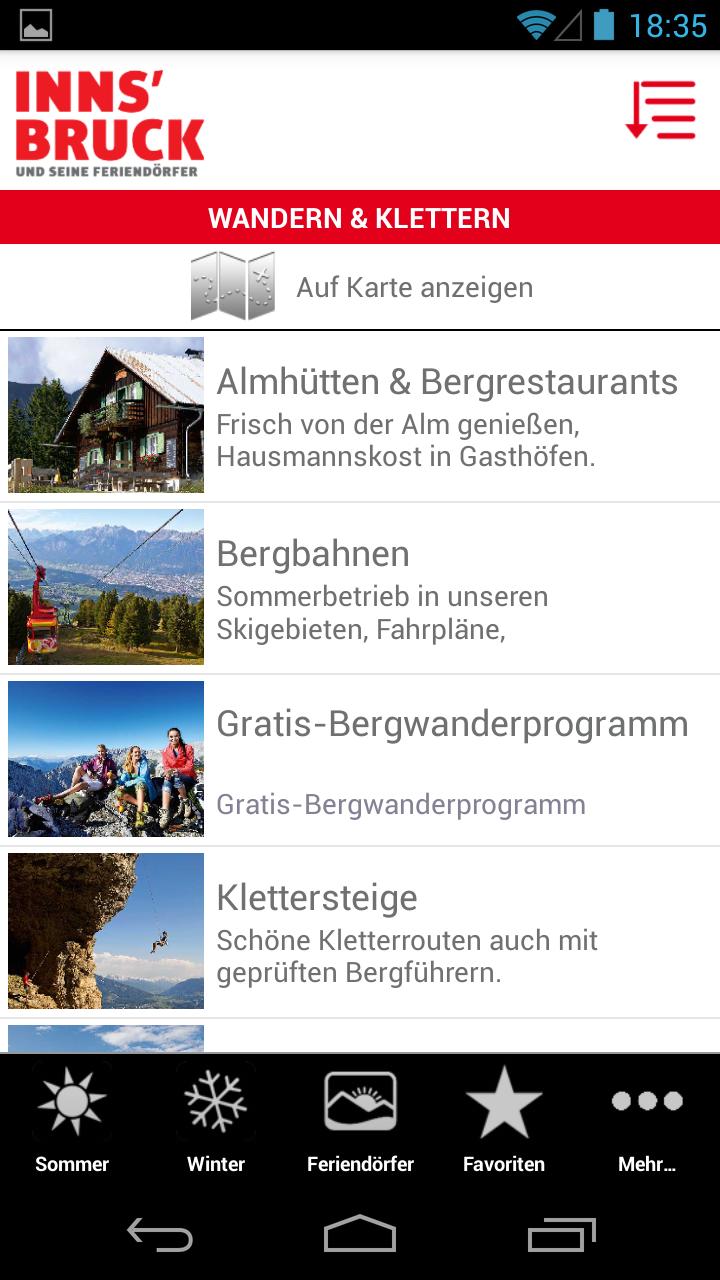Tap the folded map icon
This screenshot has height=1280, width=720.
tap(232, 287)
